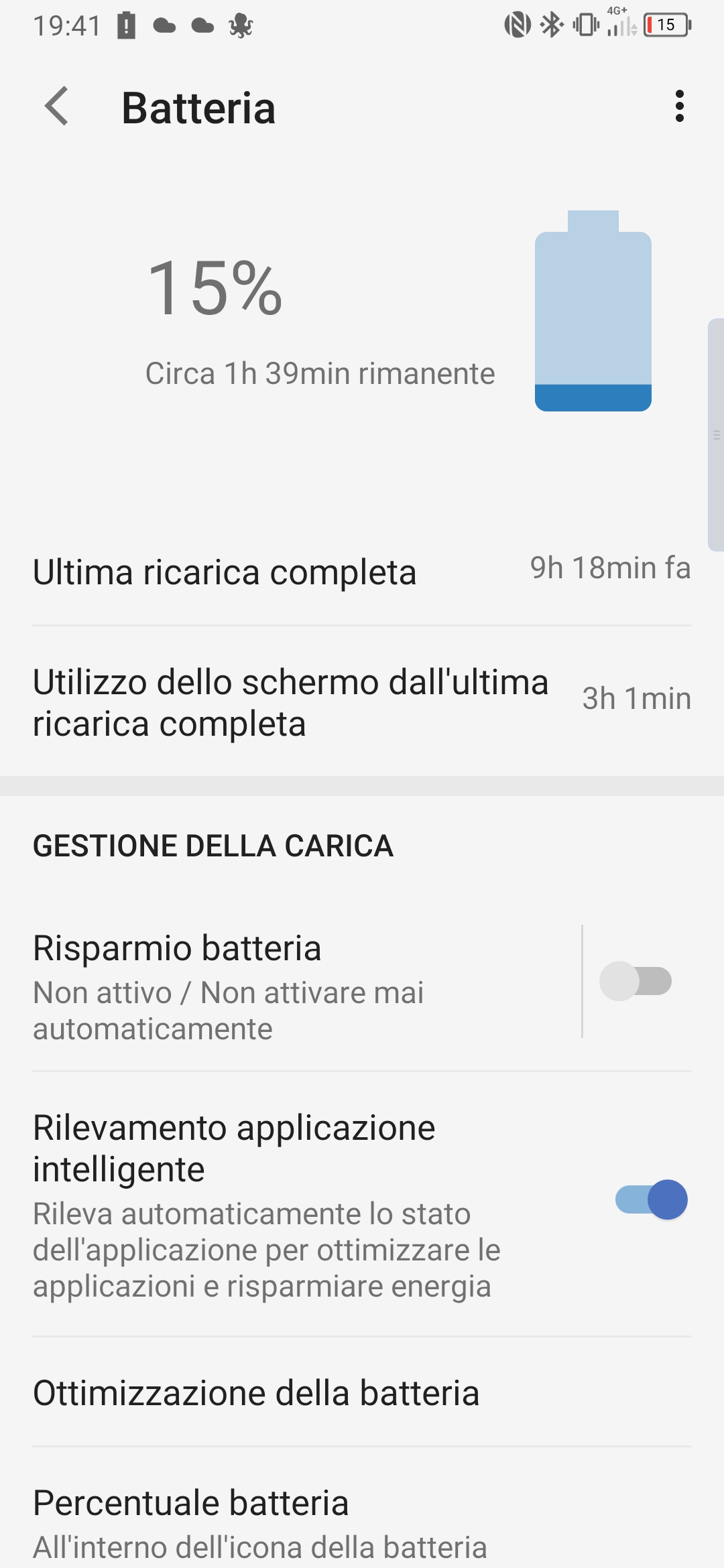Go back from the Batteria screen
Image resolution: width=724 pixels, height=1568 pixels.
pos(57,107)
